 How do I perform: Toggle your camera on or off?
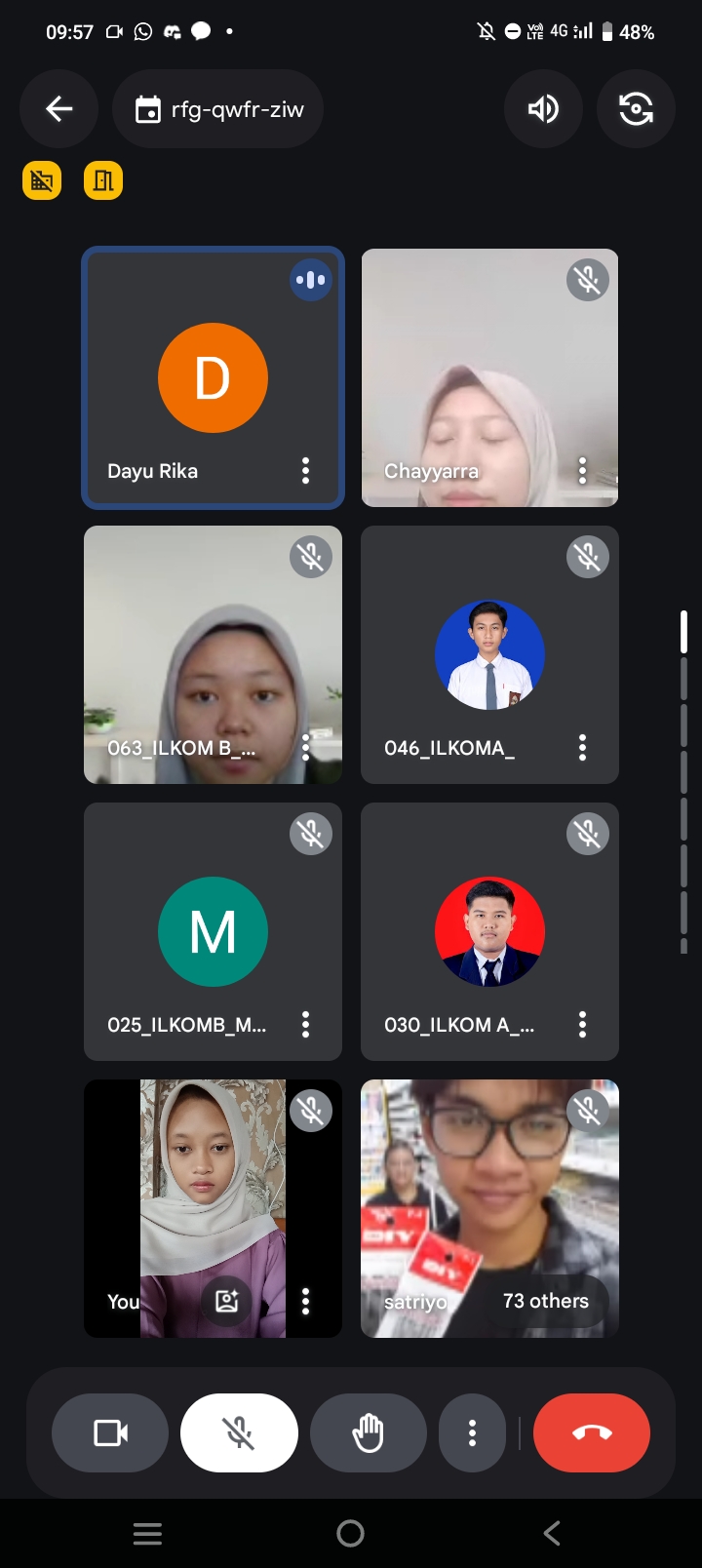point(110,1432)
